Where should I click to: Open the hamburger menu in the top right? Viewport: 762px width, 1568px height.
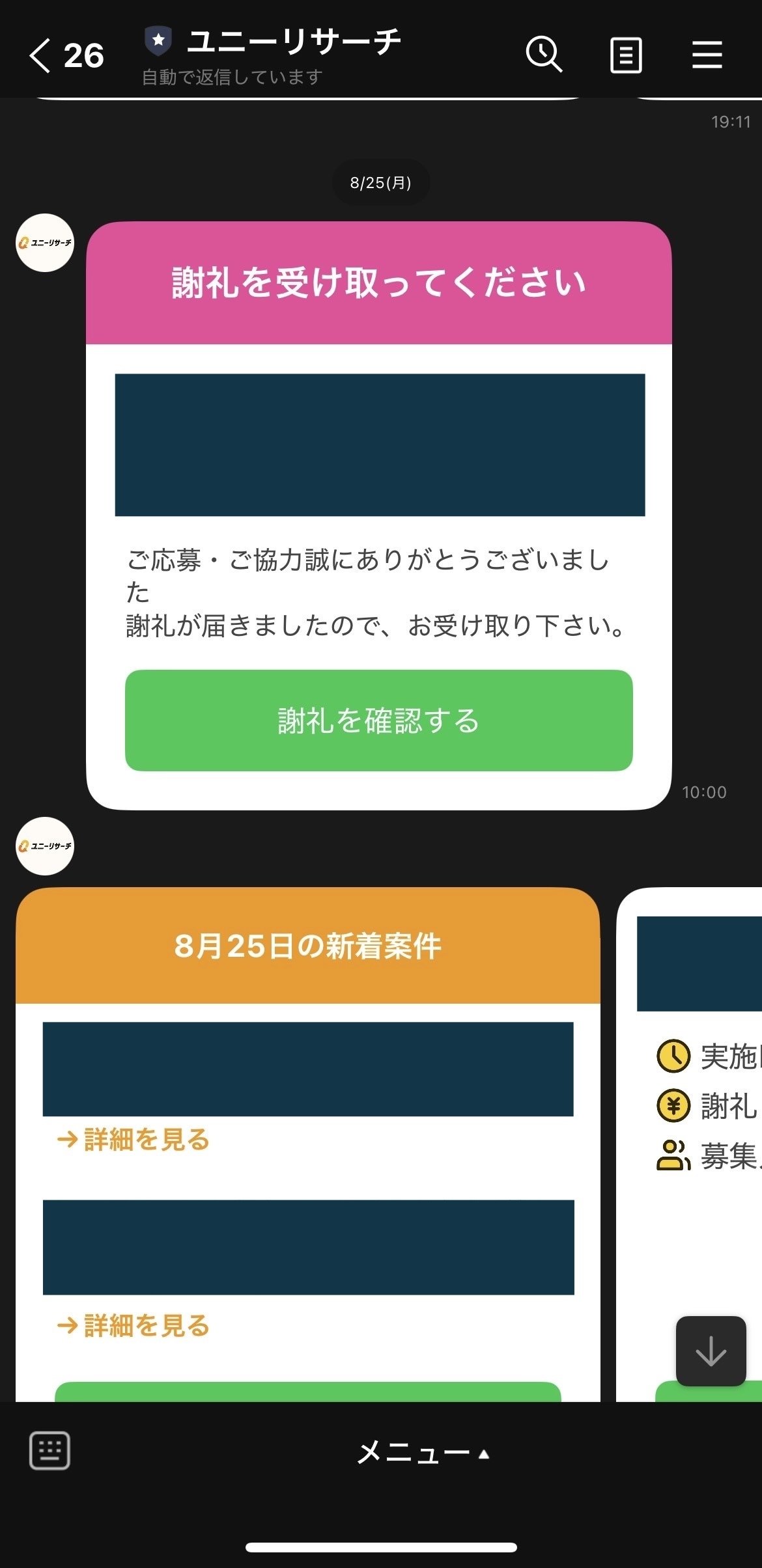coord(707,55)
